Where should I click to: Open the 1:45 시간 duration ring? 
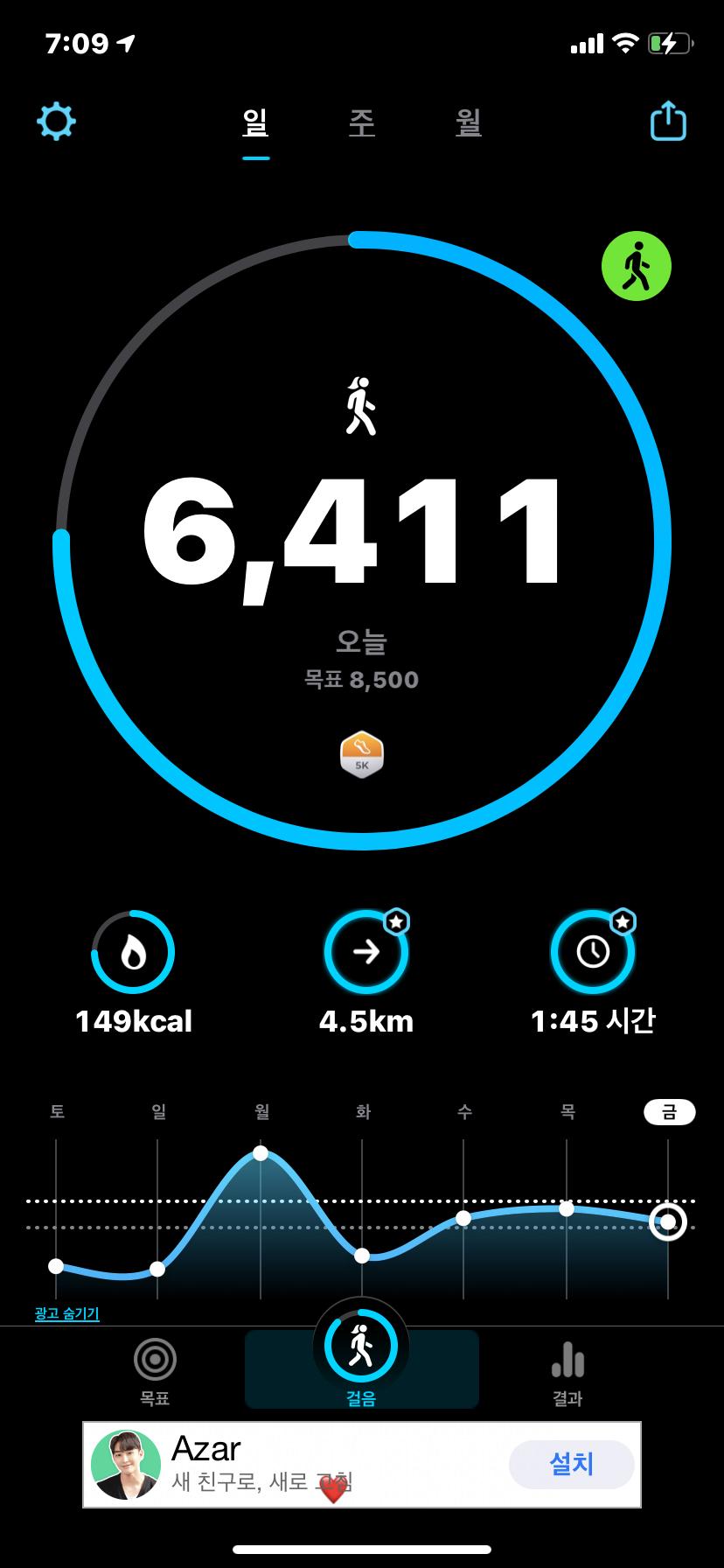click(593, 952)
